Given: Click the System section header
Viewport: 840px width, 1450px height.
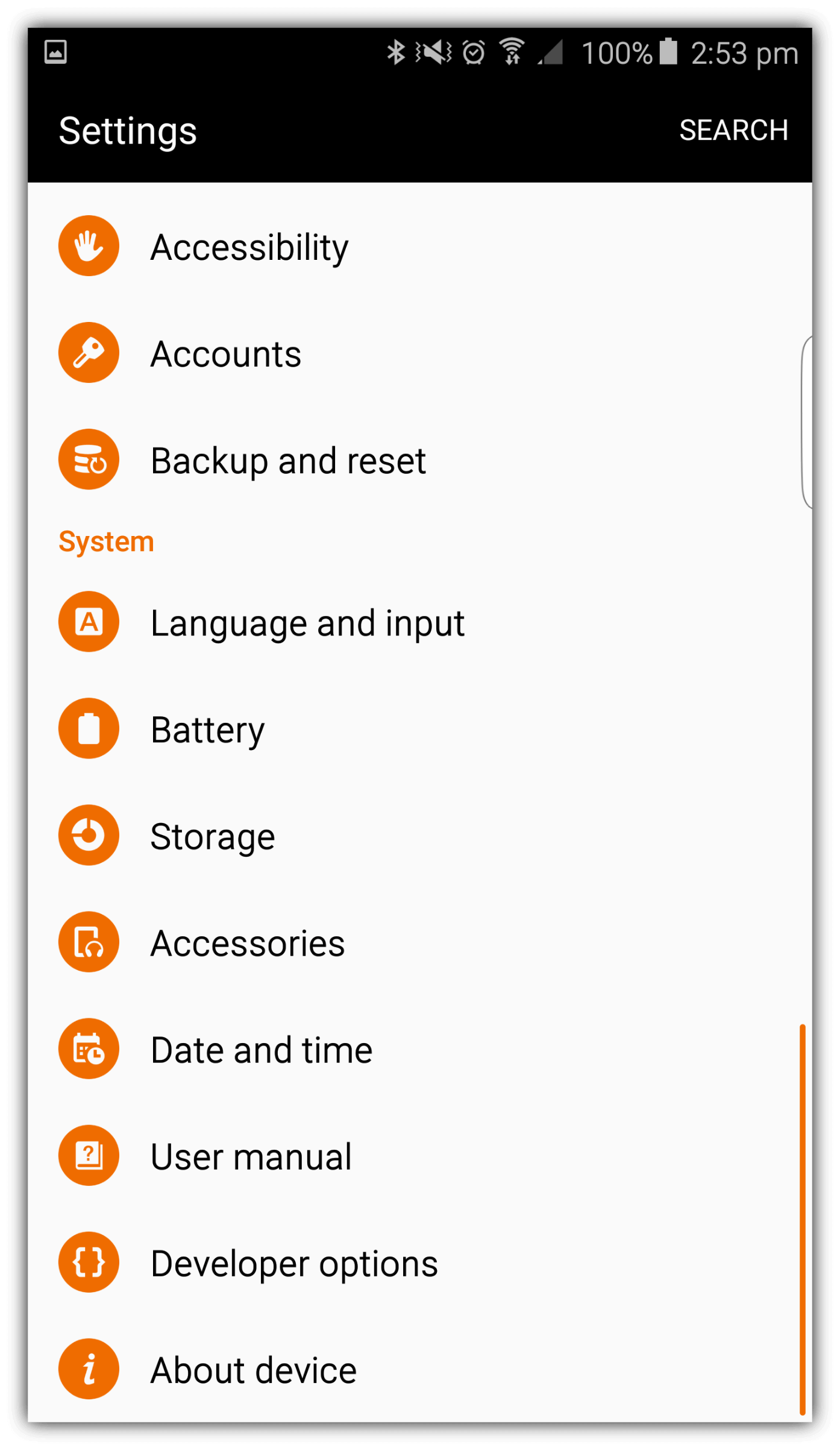Looking at the screenshot, I should pos(106,541).
